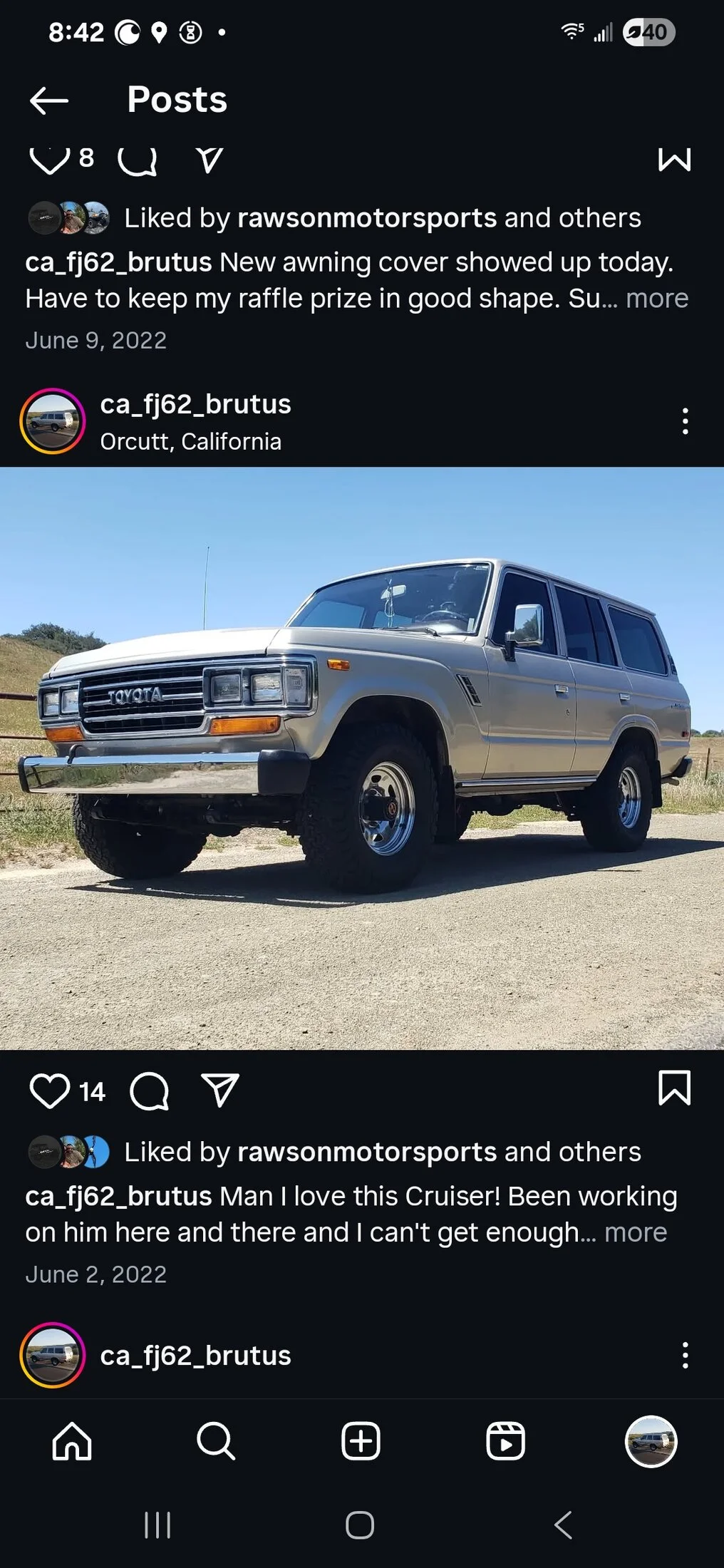Viewport: 724px width, 1568px height.
Task: Share the New awning cover post
Action: click(x=210, y=160)
